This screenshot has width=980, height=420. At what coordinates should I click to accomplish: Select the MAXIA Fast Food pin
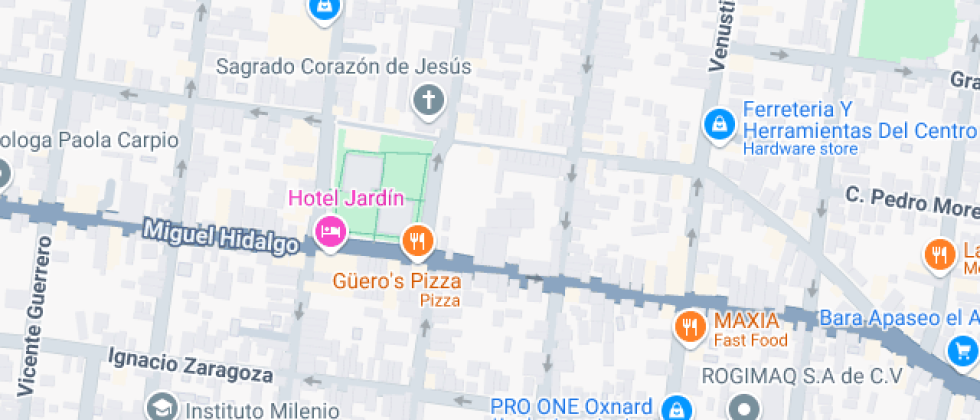coord(689,325)
